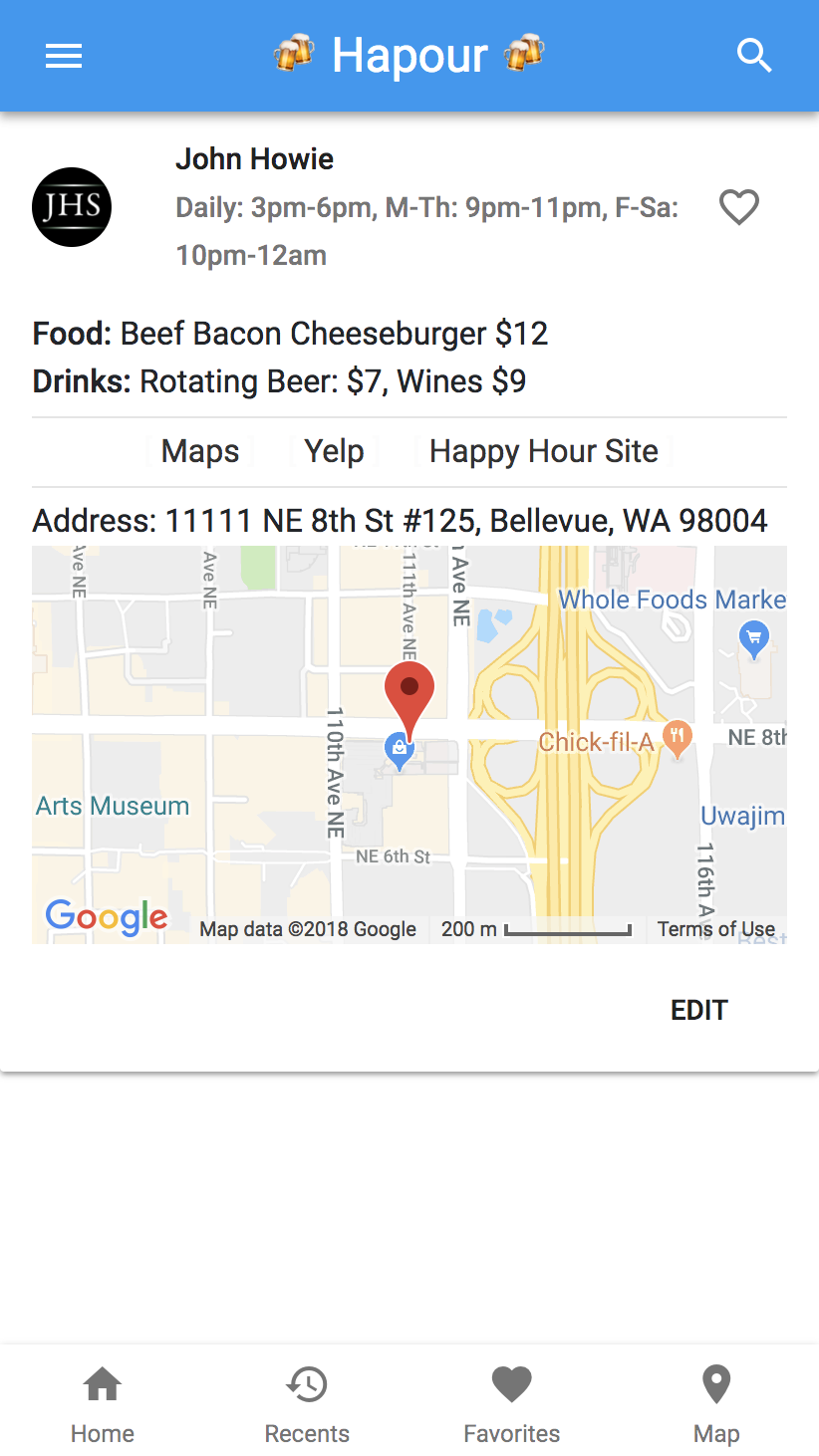Go to the Home tab
Viewport: 819px width, 1456px height.
(103, 1405)
